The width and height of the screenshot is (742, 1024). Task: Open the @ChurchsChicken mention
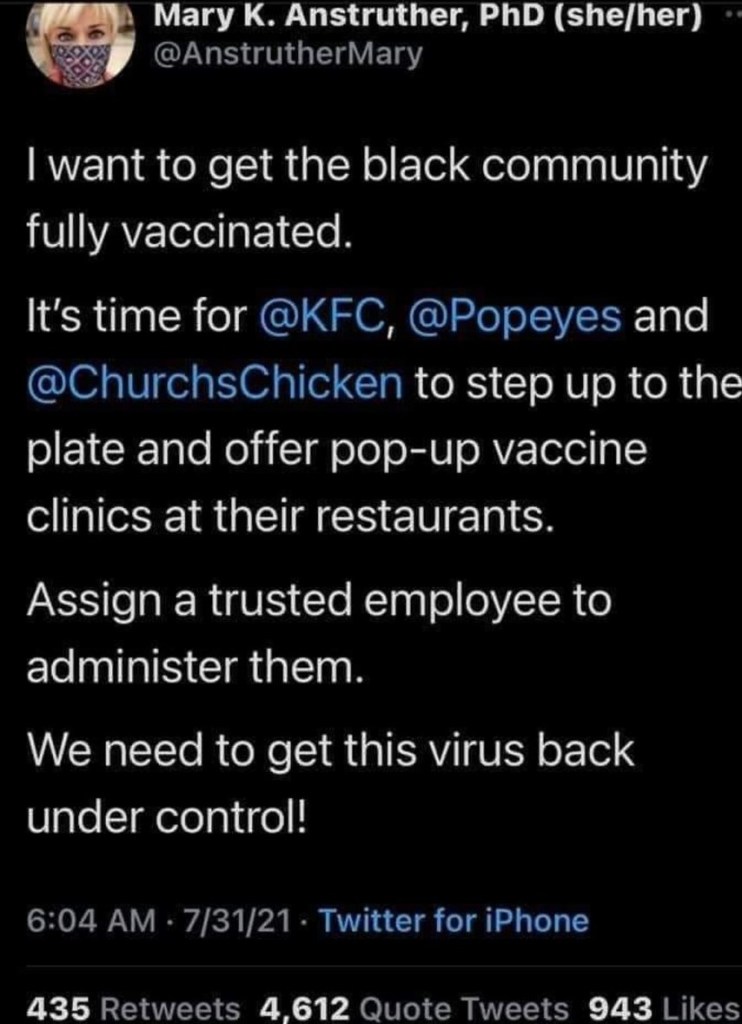[213, 383]
